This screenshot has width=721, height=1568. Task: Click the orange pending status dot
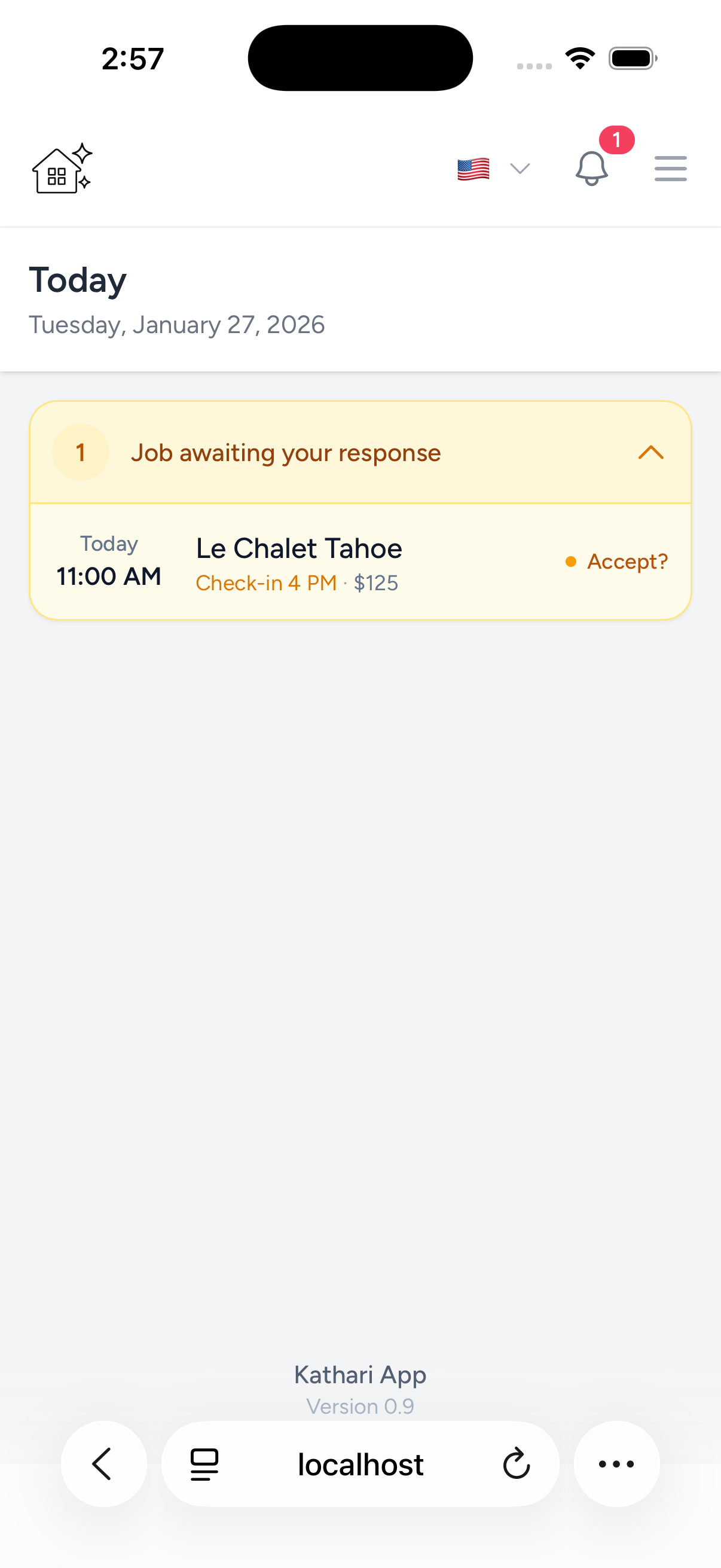coord(570,562)
